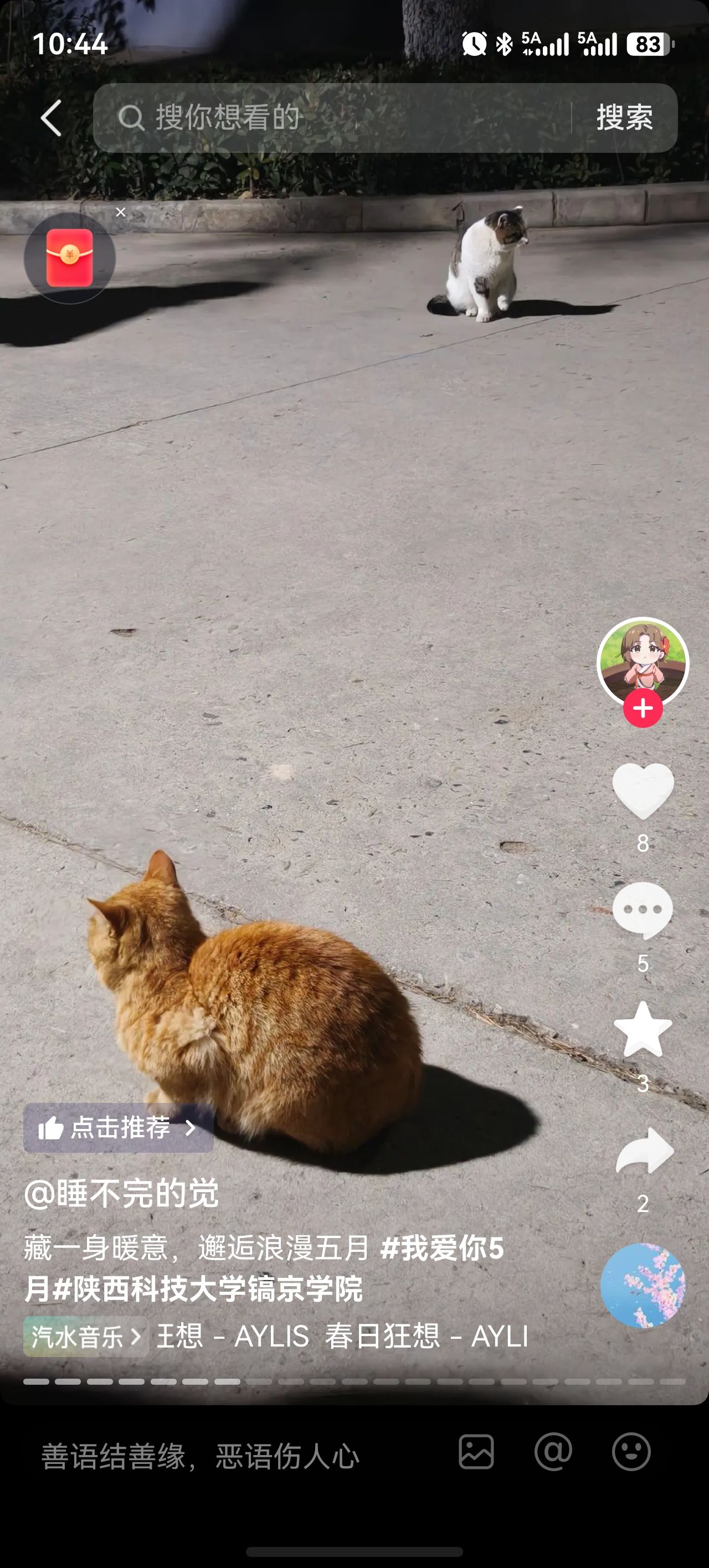Image resolution: width=709 pixels, height=1568 pixels.
Task: Tap the 点击推荐 chip
Action: (118, 1128)
